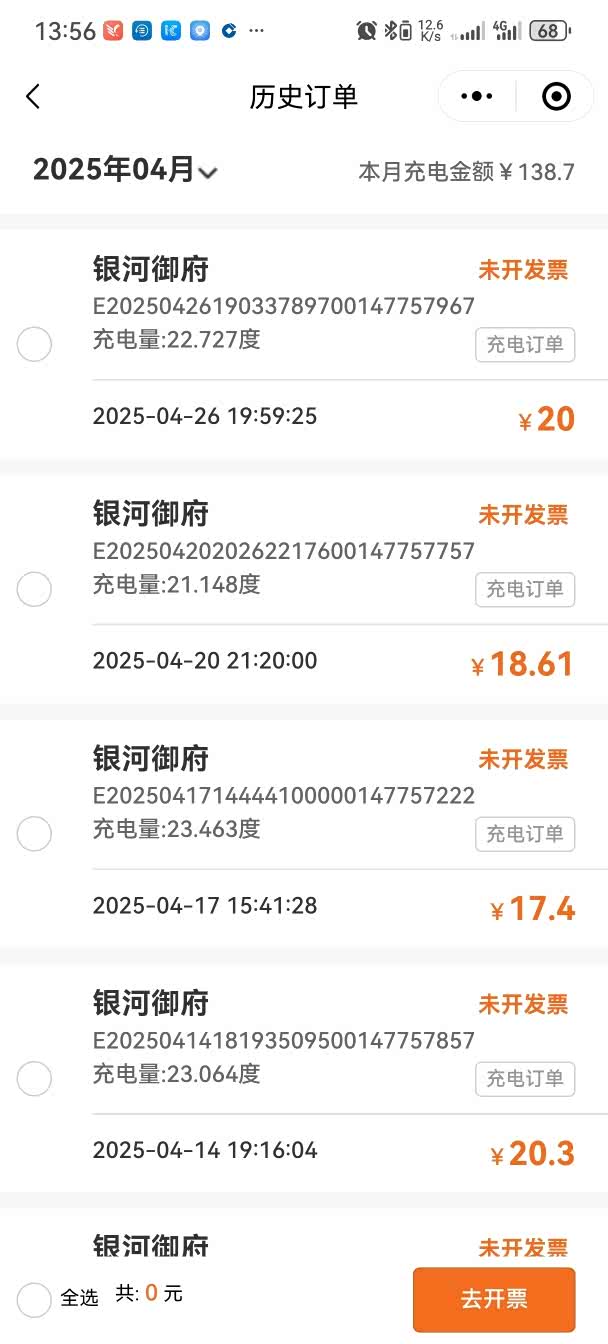This screenshot has width=608, height=1344.
Task: Select the 2025-04-20 order of ¥18.61
Action: 34,590
